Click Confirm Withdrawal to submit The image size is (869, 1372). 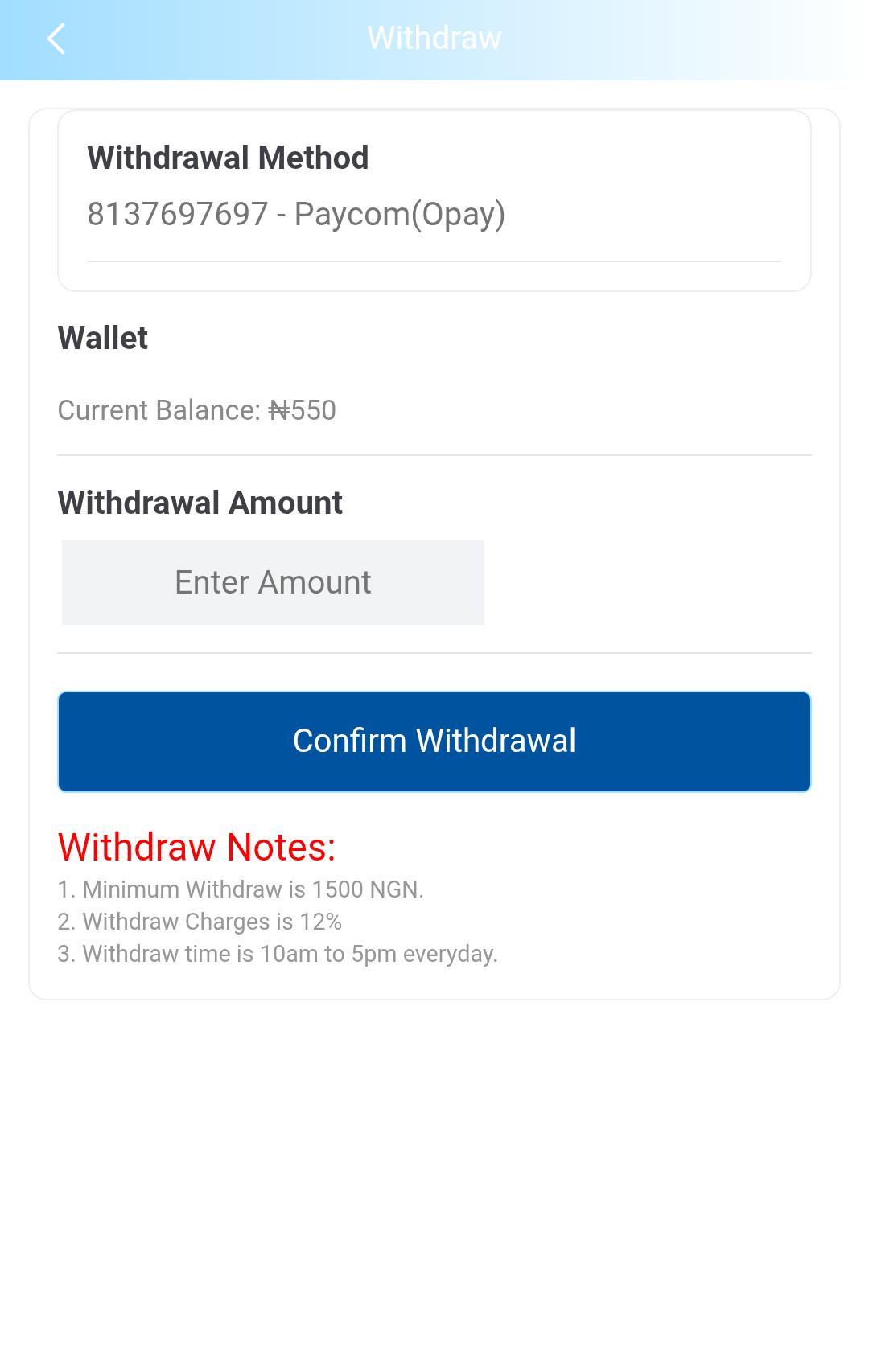click(434, 741)
